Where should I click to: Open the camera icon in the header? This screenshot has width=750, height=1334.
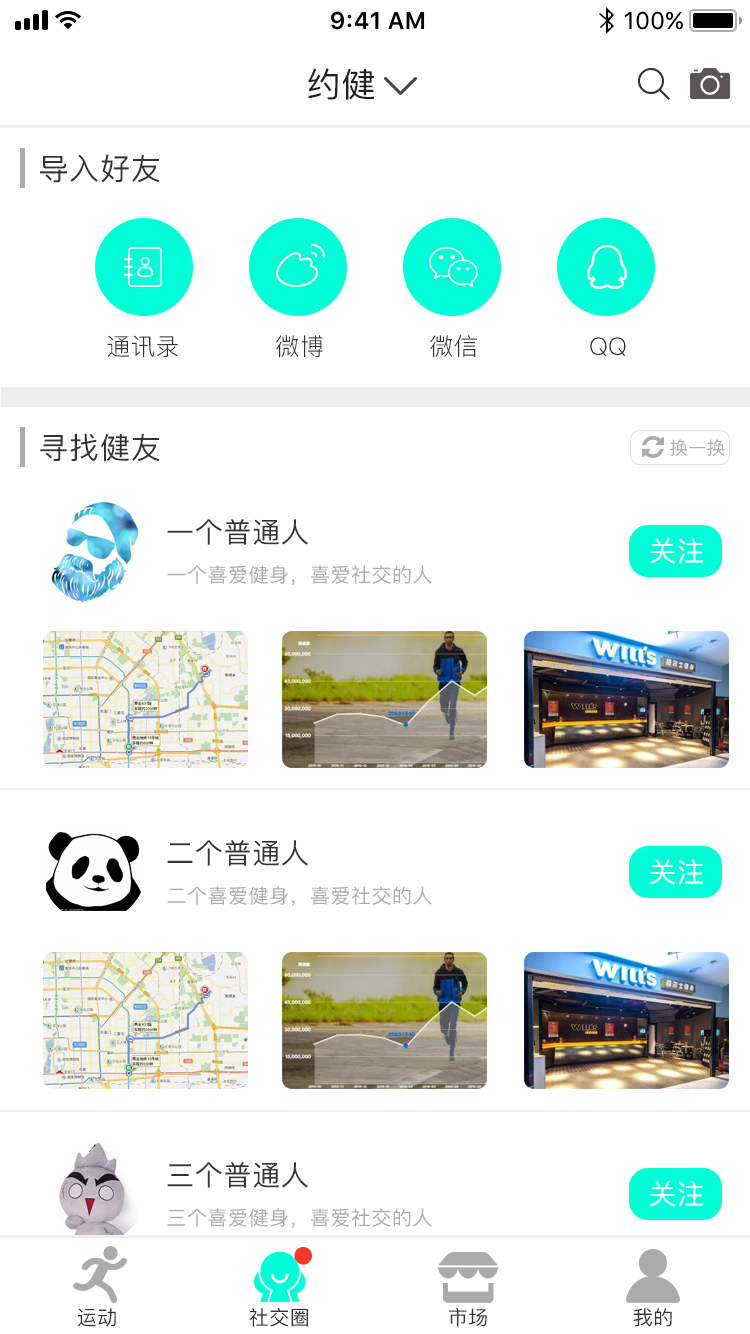(710, 84)
